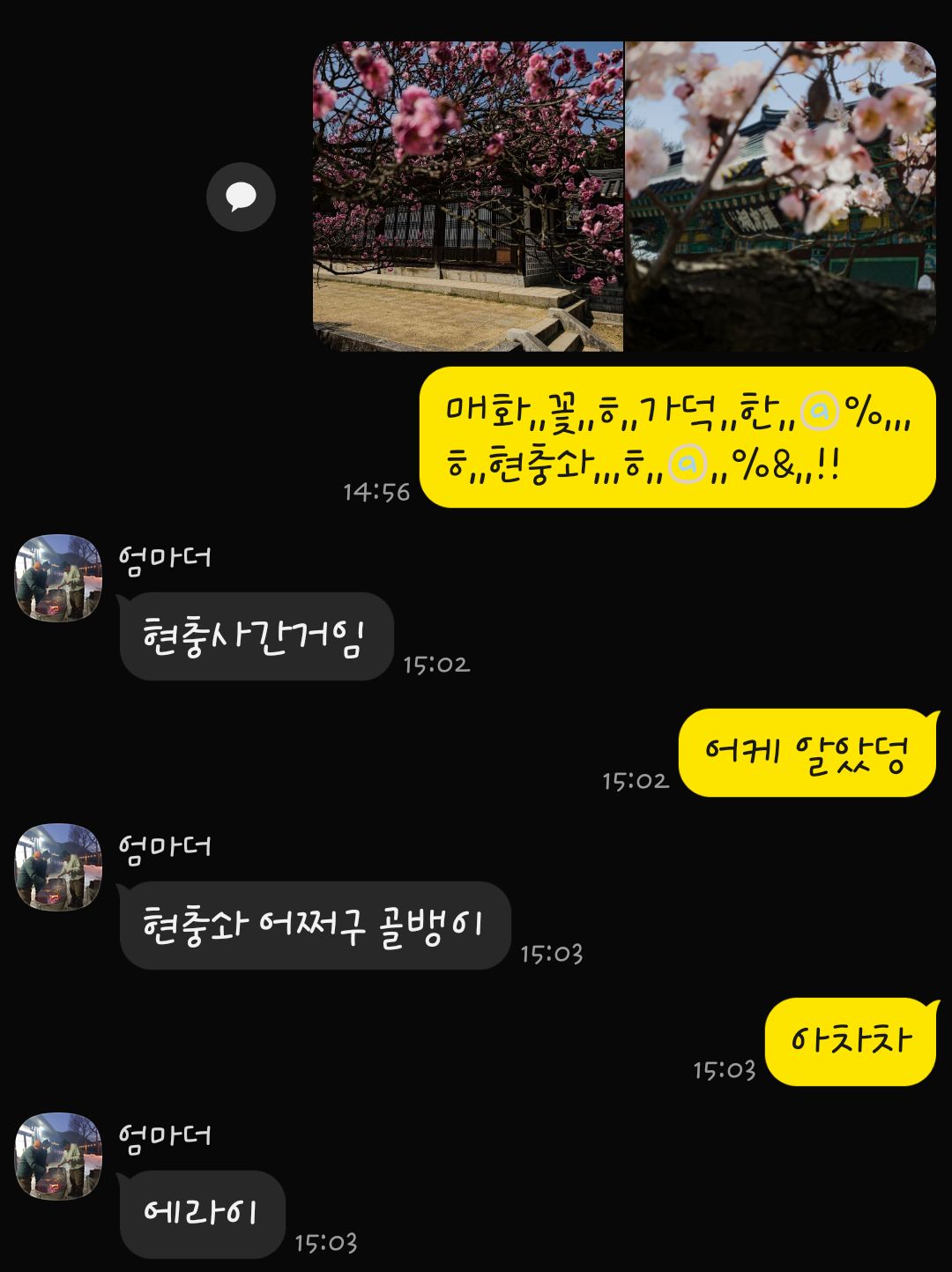Open 엄마더's profile picture above the message 에라이
Screen dimensions: 952x1272
pos(59,1157)
